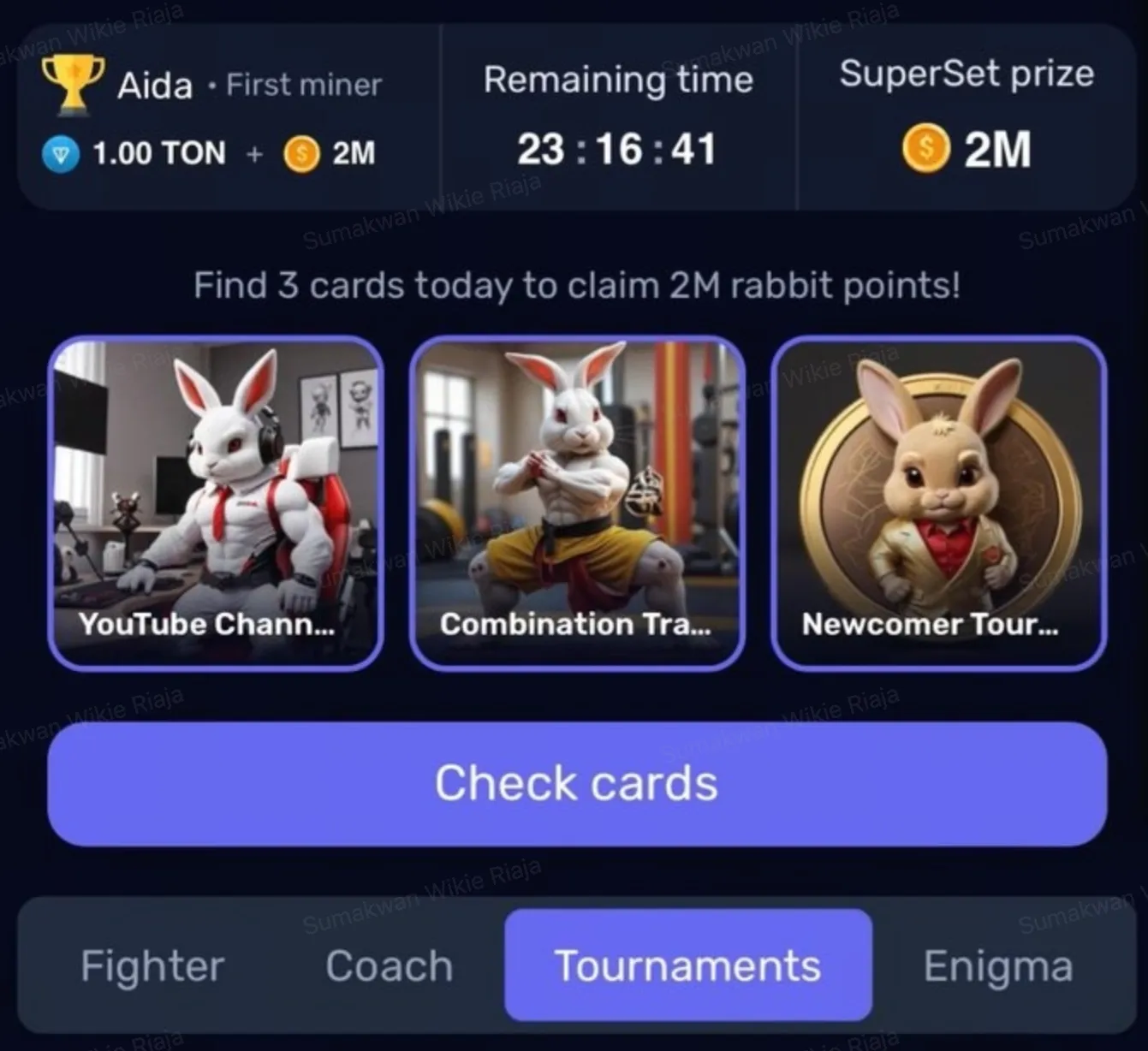The height and width of the screenshot is (1051, 1148).
Task: Switch to the Fighter tab
Action: (x=152, y=965)
